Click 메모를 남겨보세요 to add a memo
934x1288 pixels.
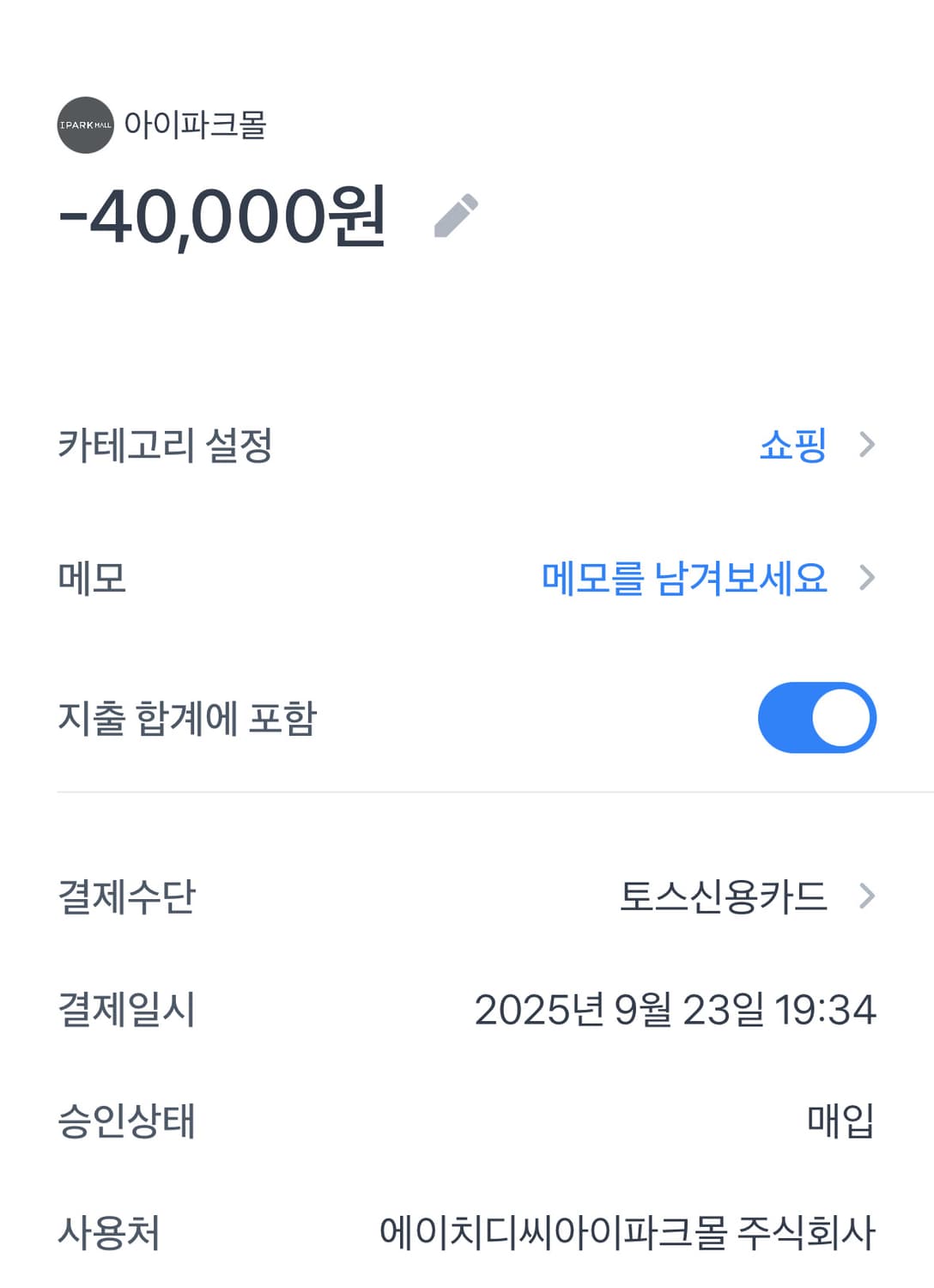(685, 579)
